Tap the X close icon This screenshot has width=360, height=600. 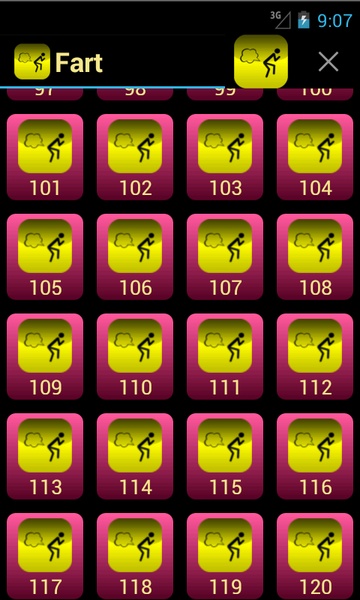328,62
